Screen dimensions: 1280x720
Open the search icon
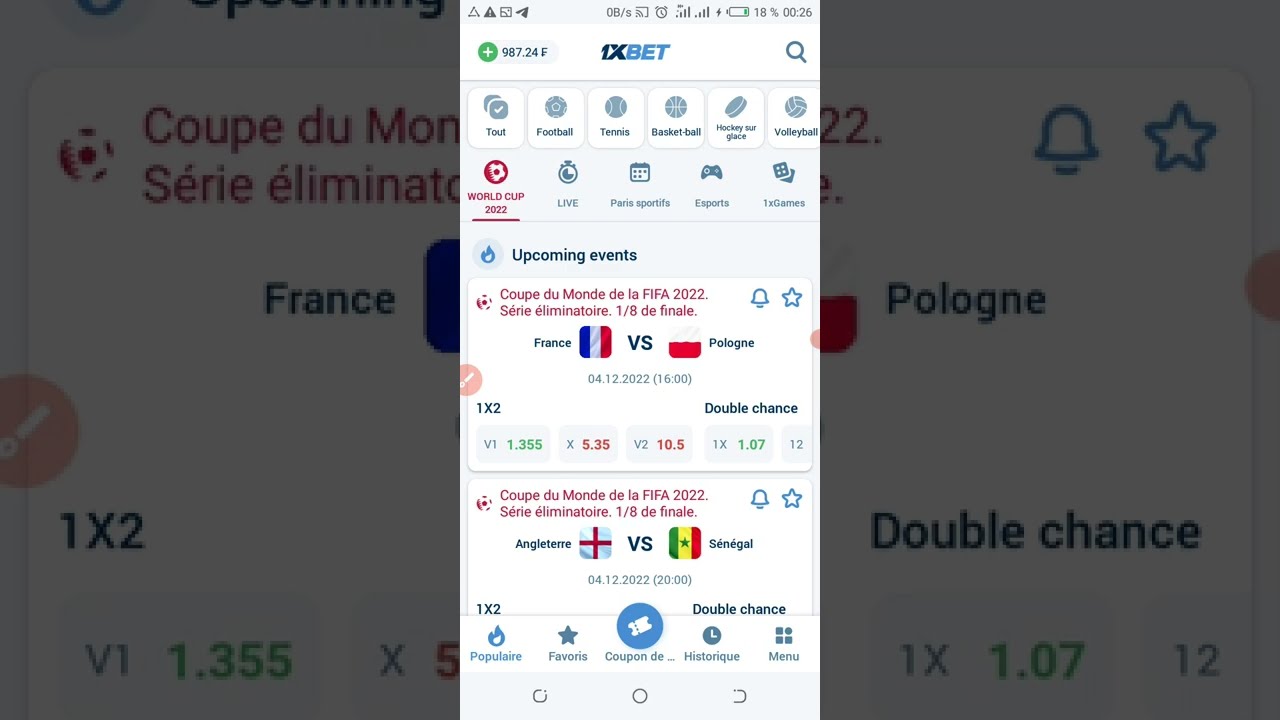click(x=795, y=52)
